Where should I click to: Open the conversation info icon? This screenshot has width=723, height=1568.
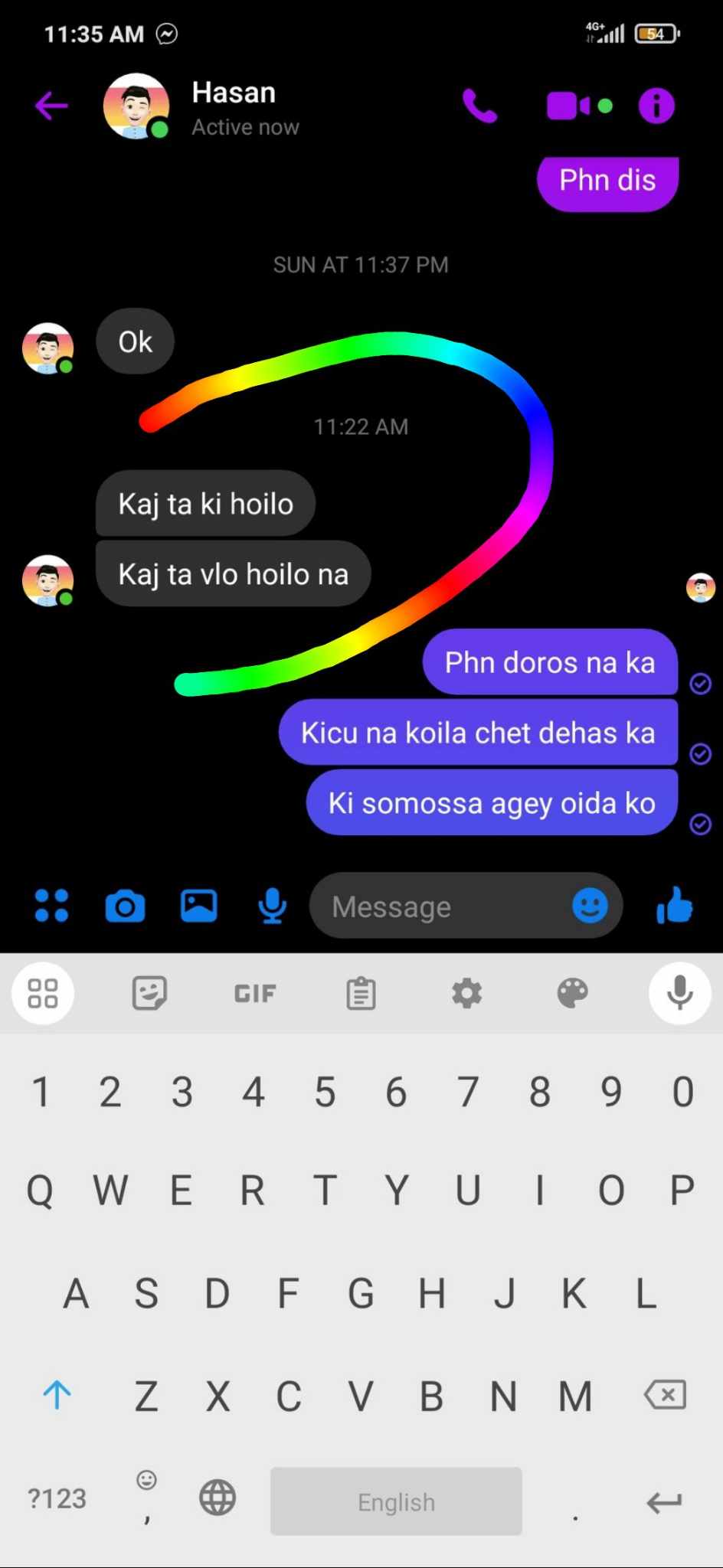[656, 106]
